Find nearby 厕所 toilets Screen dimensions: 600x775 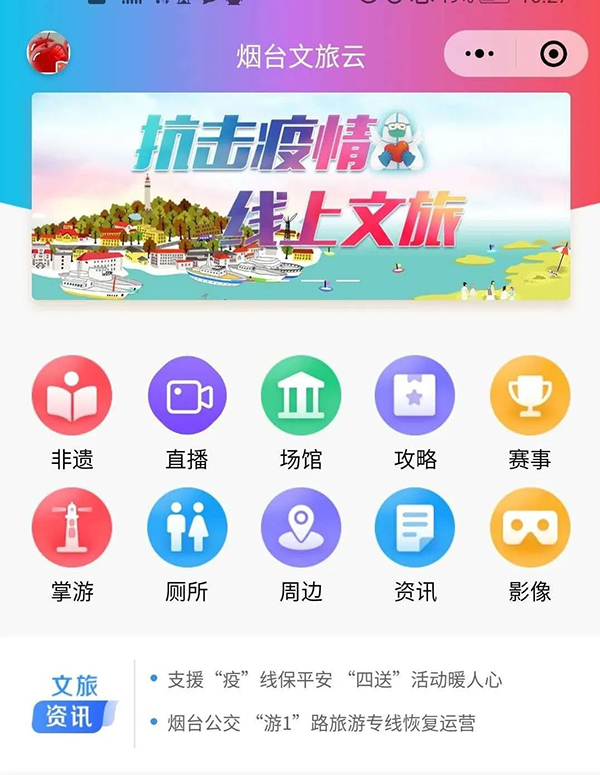(187, 528)
